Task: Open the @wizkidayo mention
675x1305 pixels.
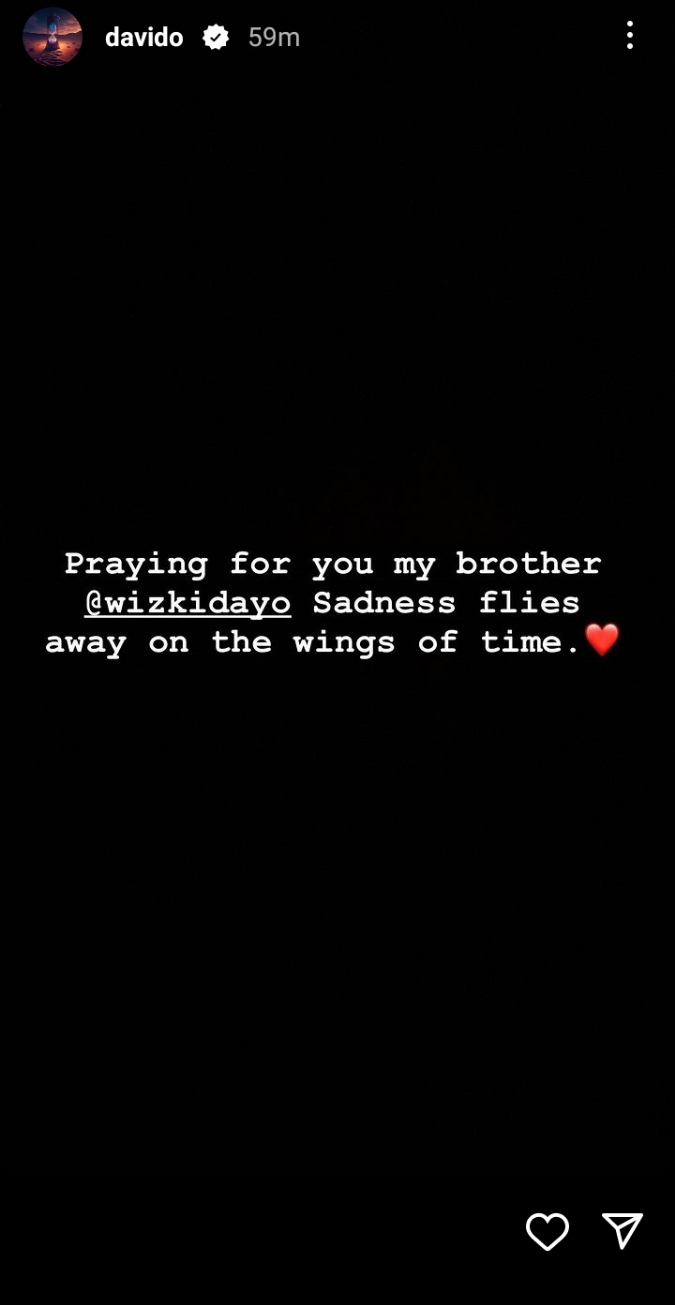Action: [188, 603]
